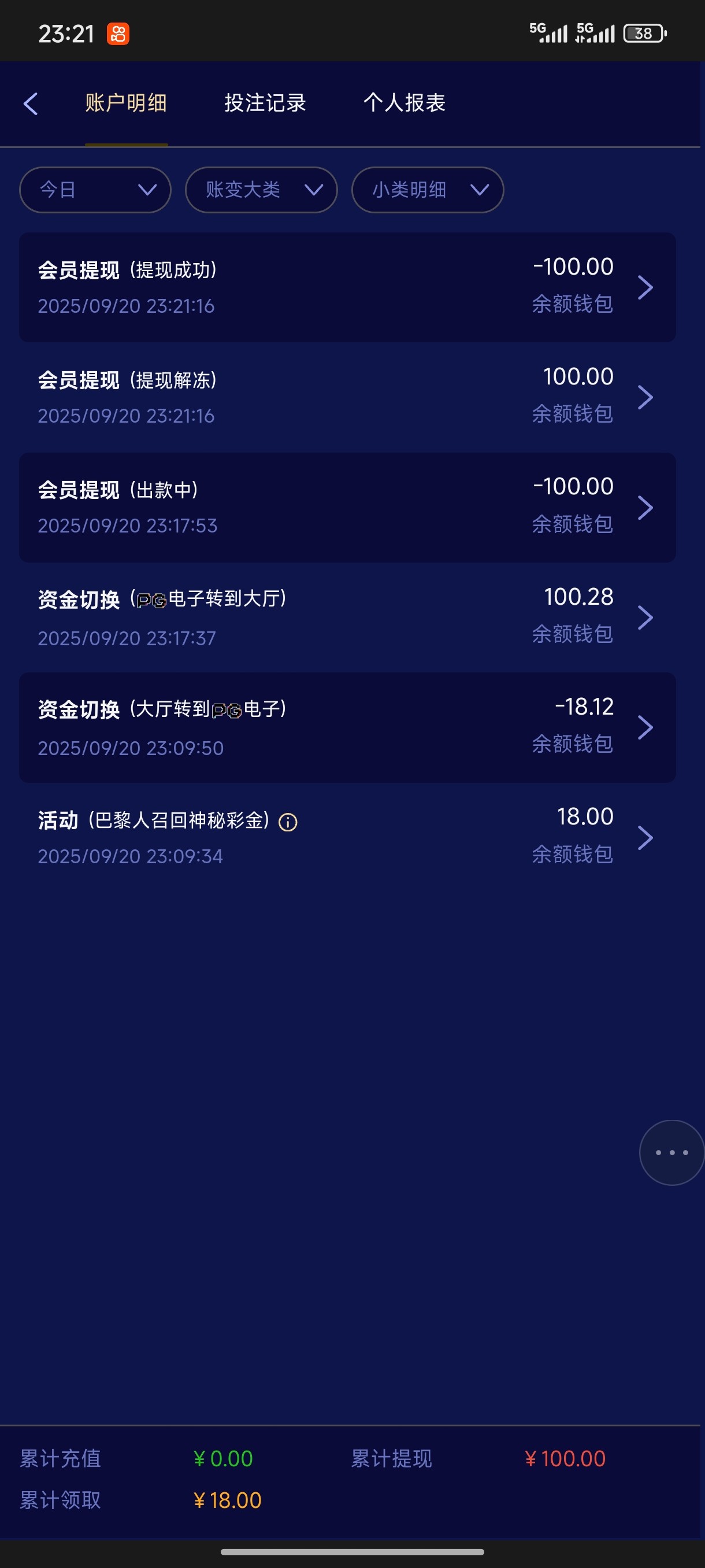Viewport: 705px width, 1568px height.
Task: Select the 账户明细 tab
Action: tap(126, 103)
